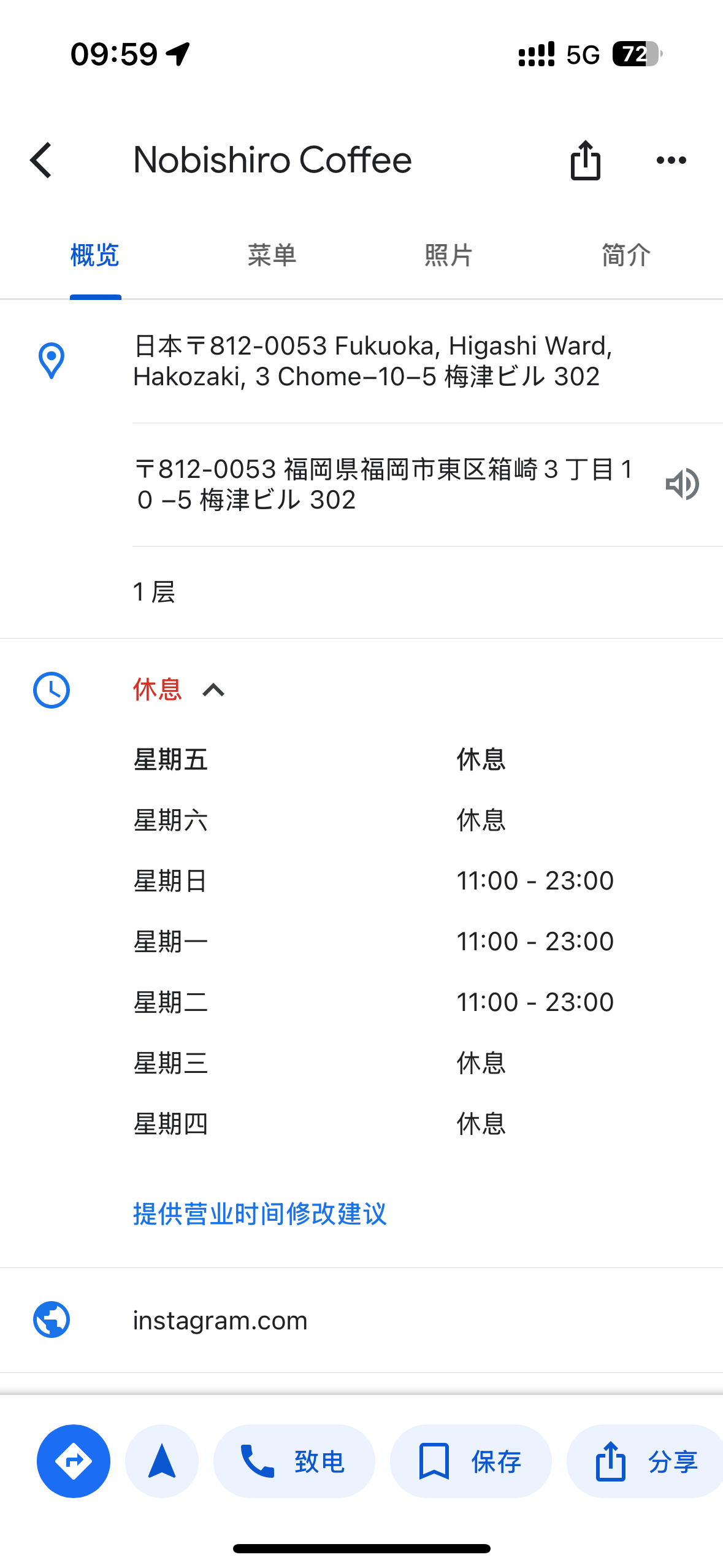Share Nobishiro Coffee from top bar icon
Viewport: 723px width, 1568px height.
[x=586, y=160]
